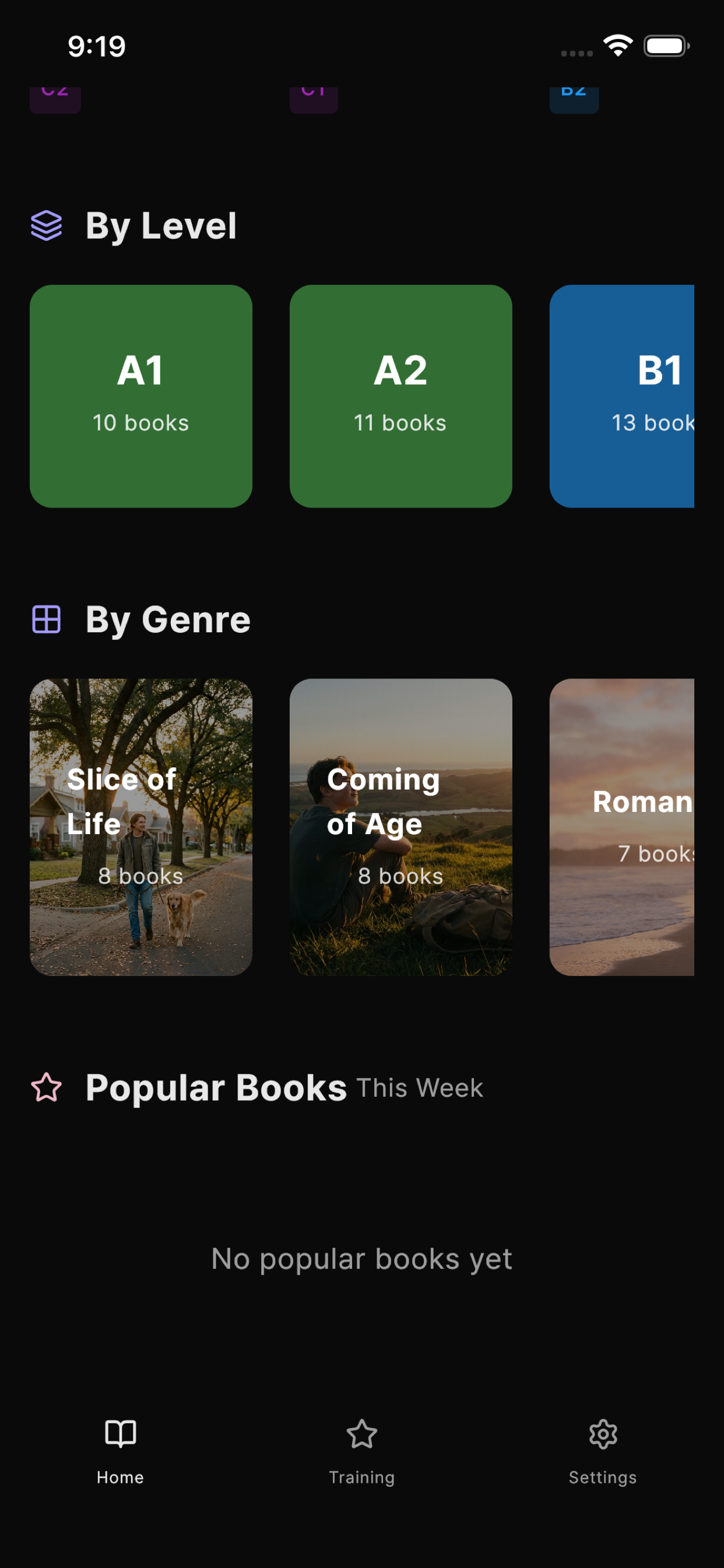Browse B1 level books
This screenshot has width=724, height=1568.
click(x=622, y=395)
